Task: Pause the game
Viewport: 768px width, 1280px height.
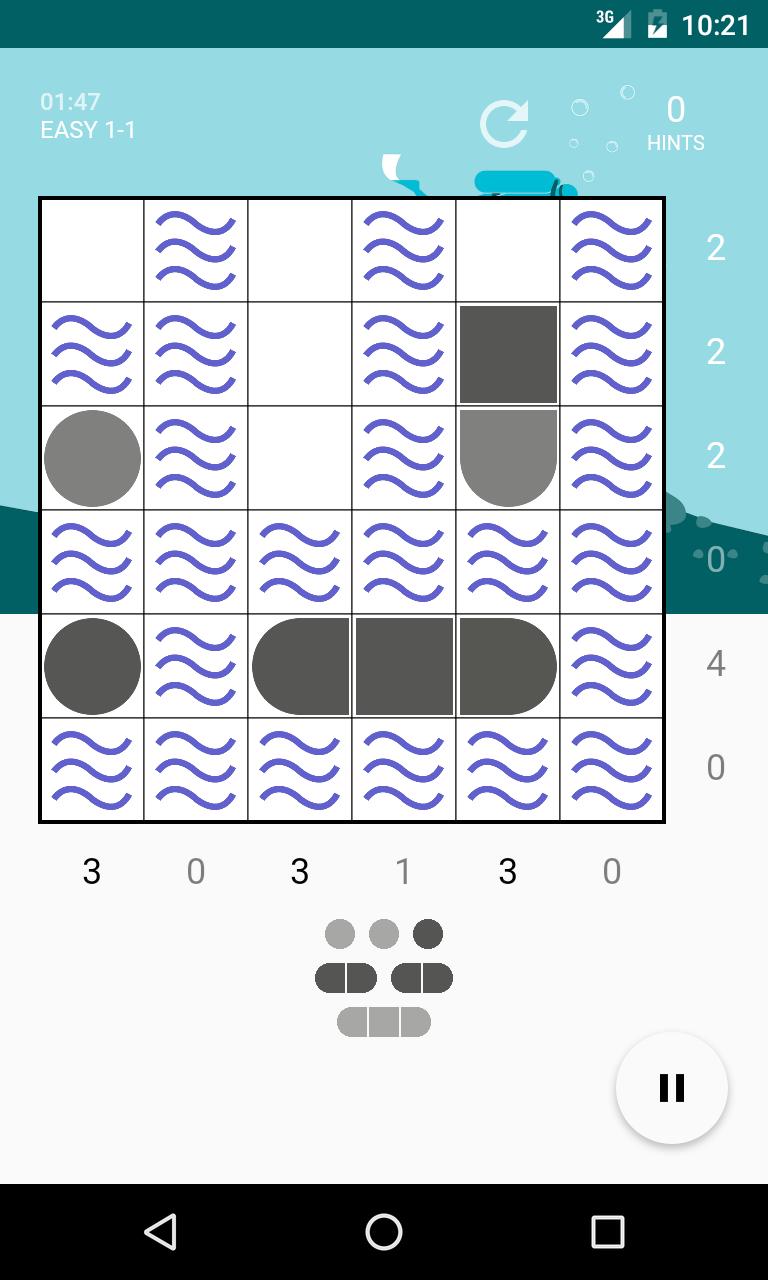Action: [672, 1088]
